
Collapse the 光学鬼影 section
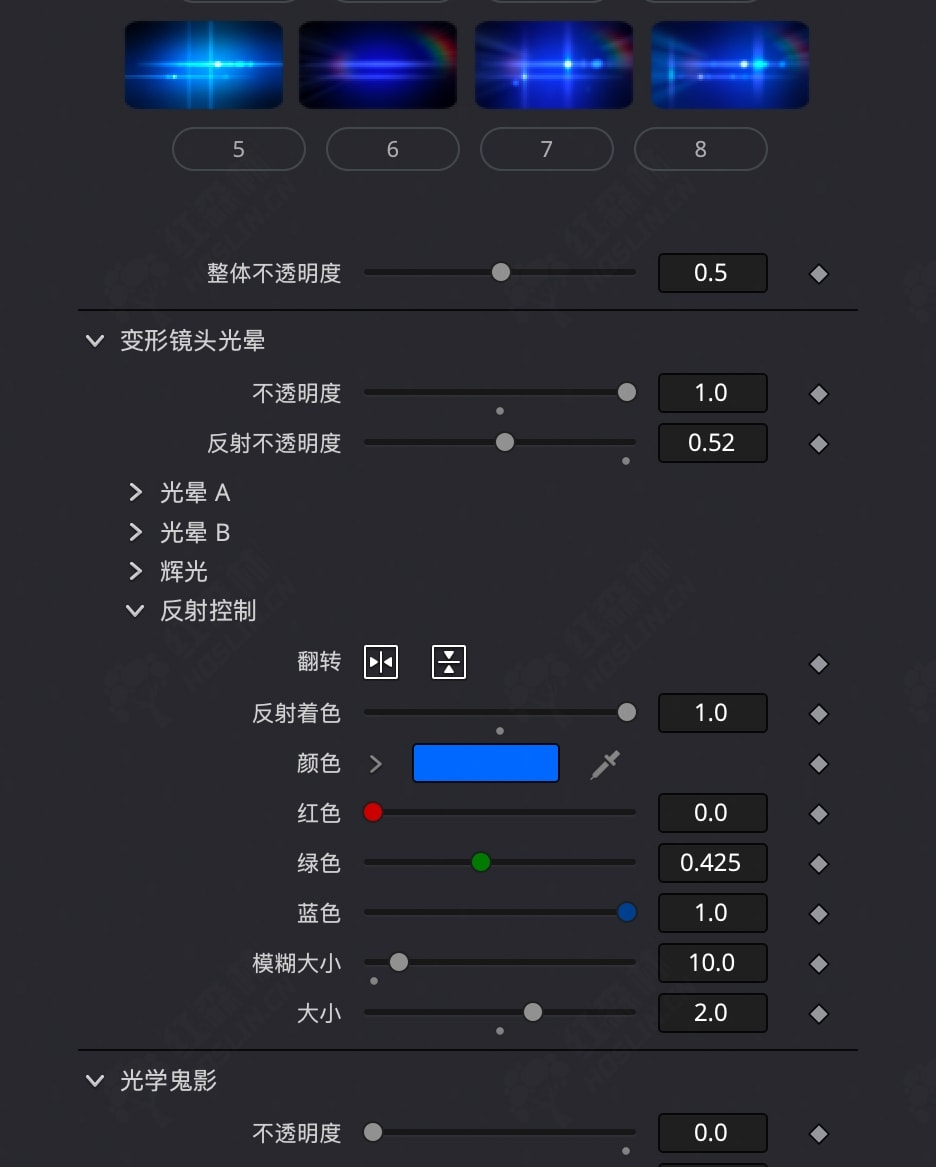tap(95, 1081)
